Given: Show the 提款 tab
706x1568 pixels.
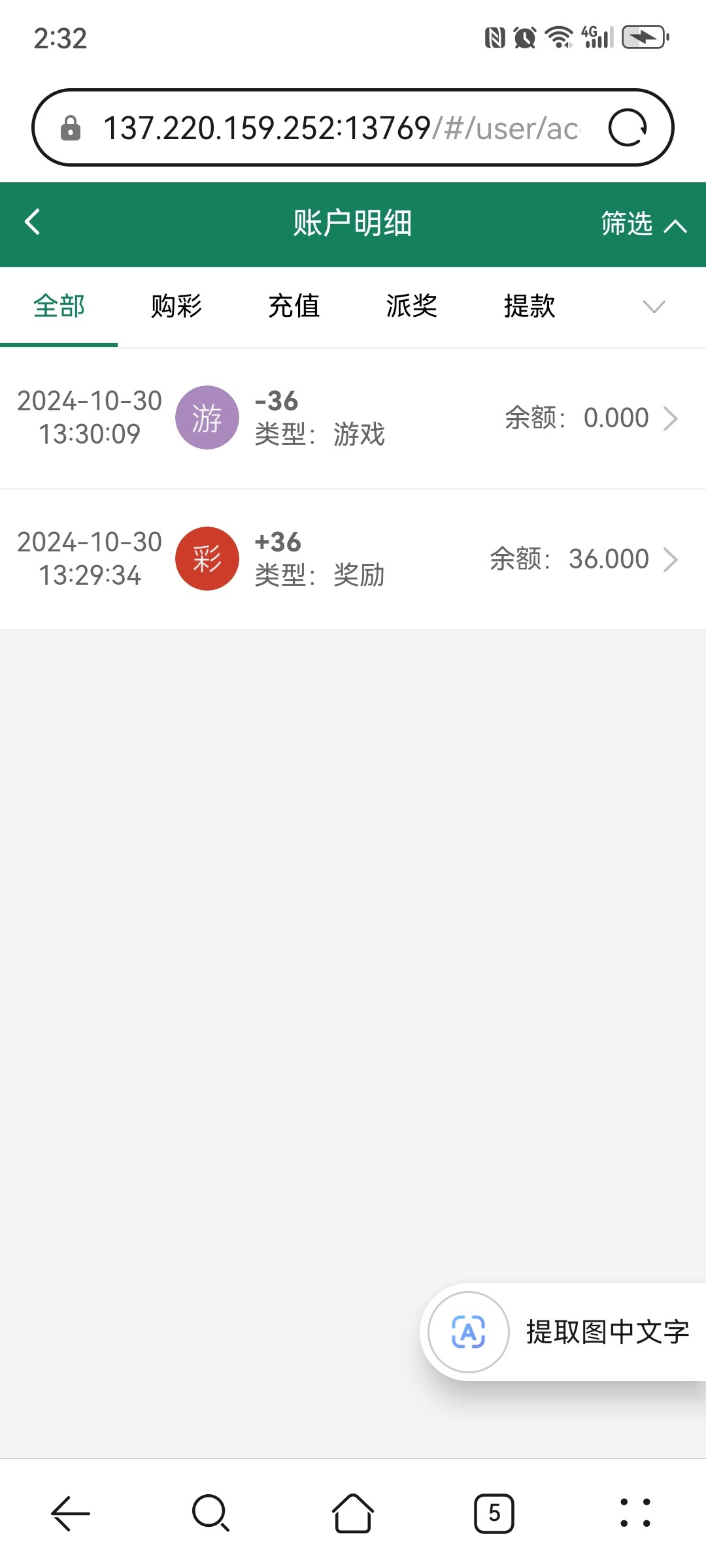Looking at the screenshot, I should [529, 306].
